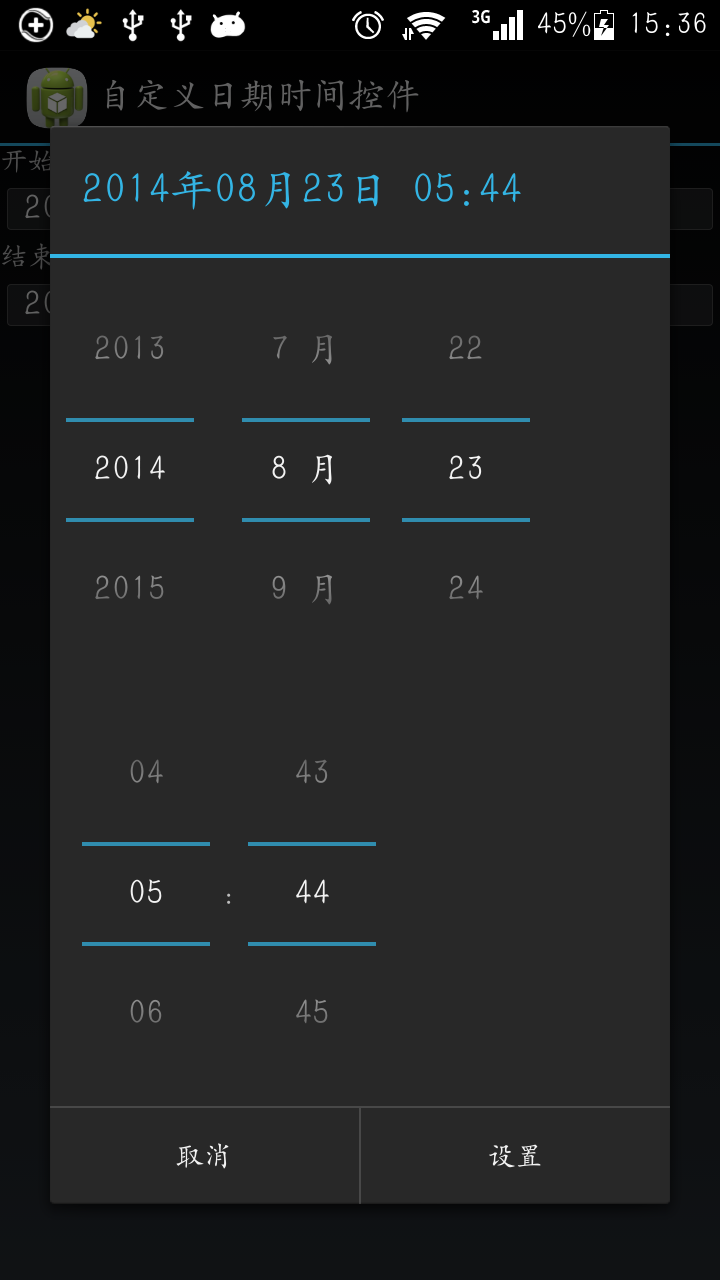Change the minute to 43
The width and height of the screenshot is (720, 1280).
coord(312,772)
